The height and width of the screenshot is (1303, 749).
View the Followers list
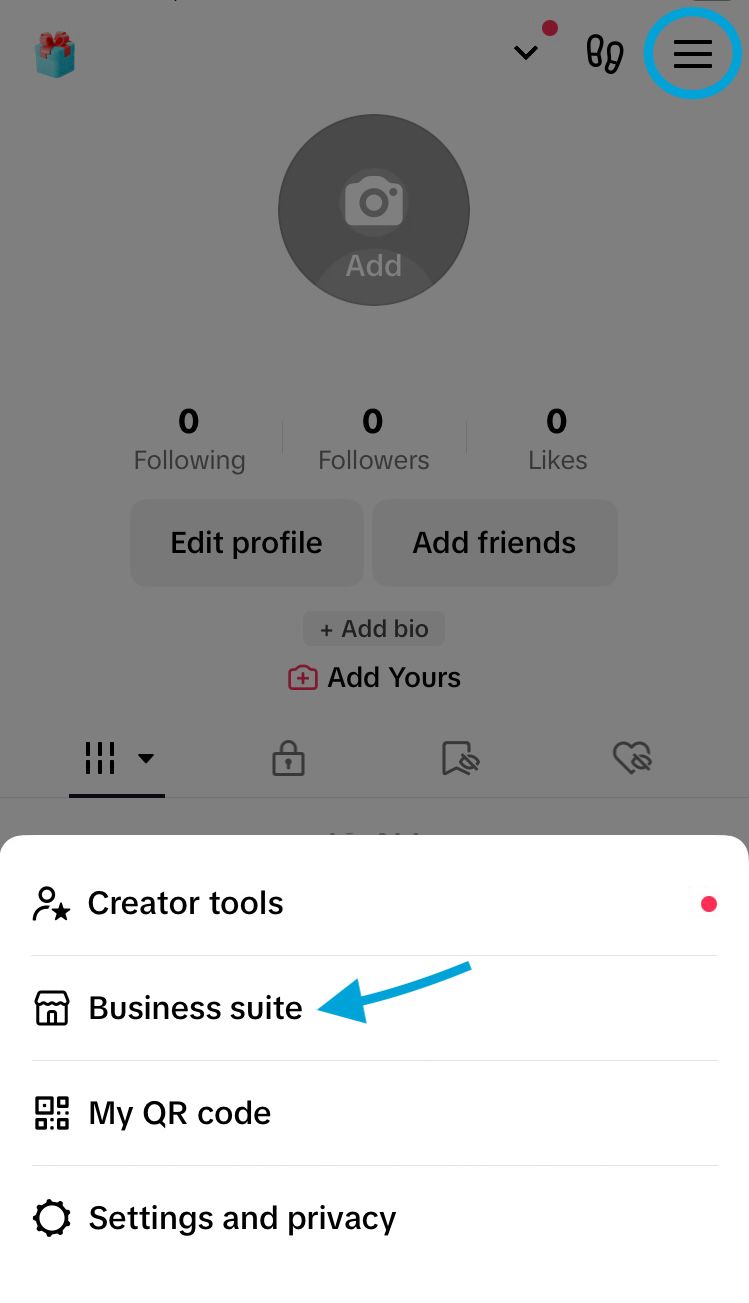point(373,439)
